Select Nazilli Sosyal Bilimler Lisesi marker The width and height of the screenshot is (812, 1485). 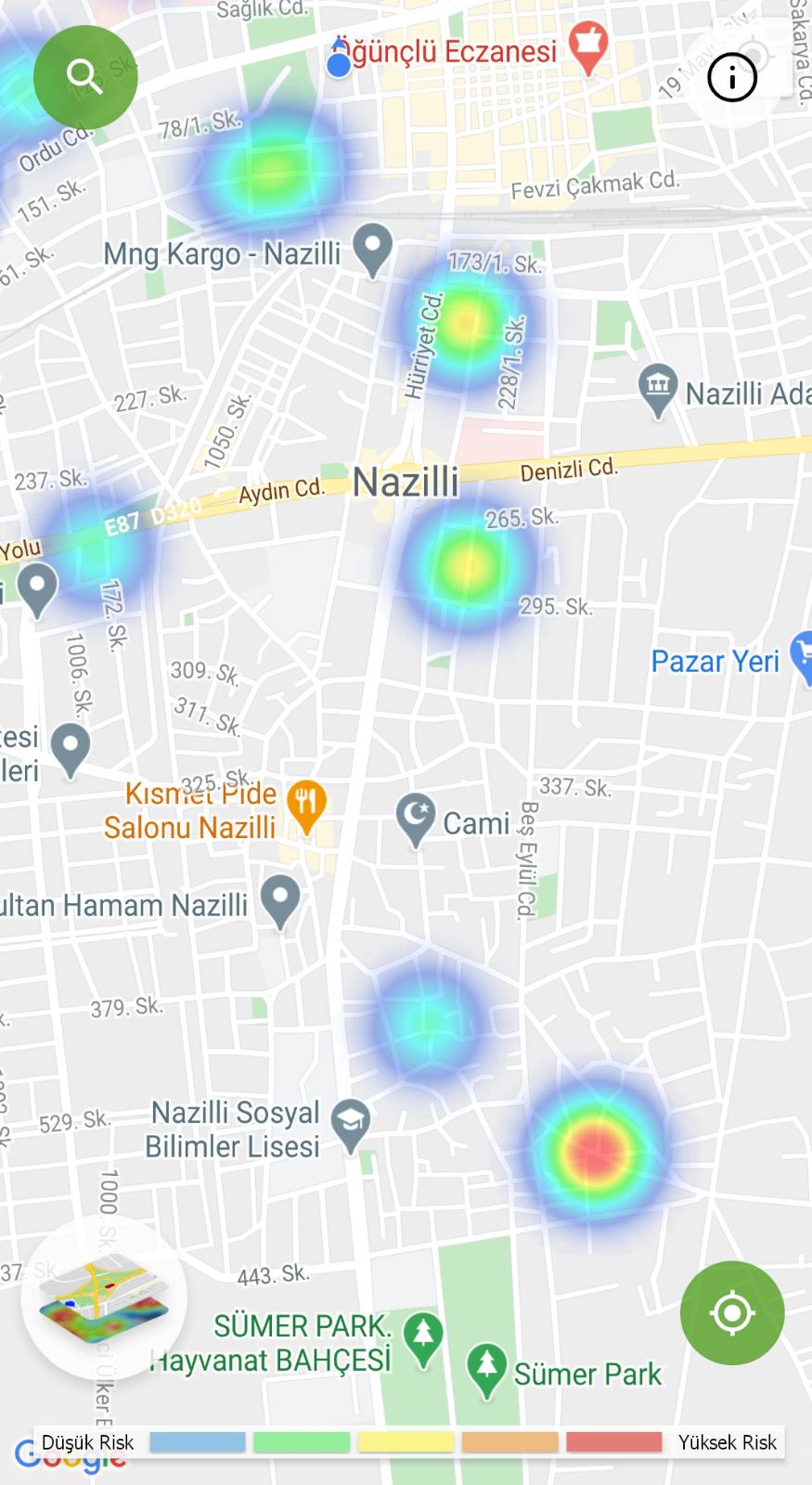click(x=351, y=1124)
